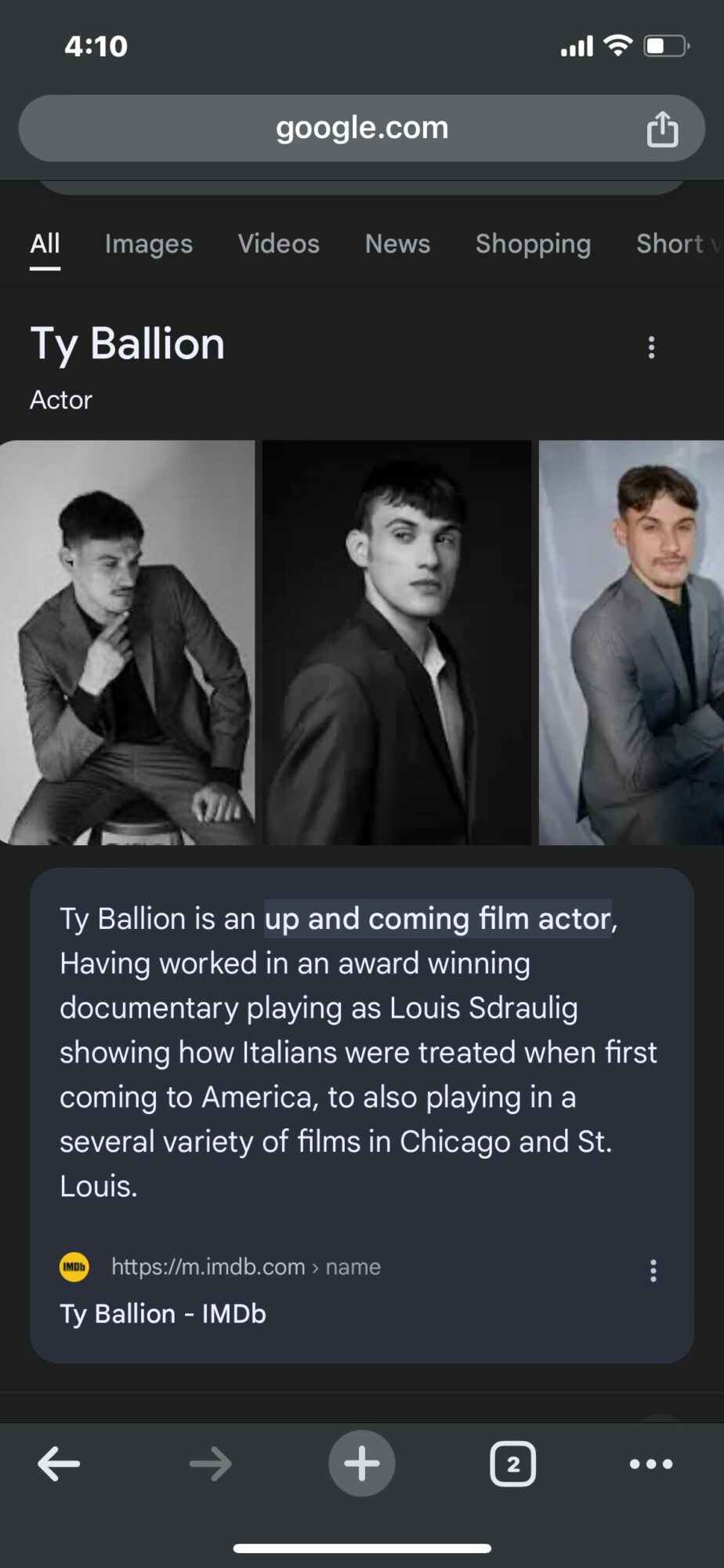Open the browser's three-dot menu
The height and width of the screenshot is (1568, 724).
[651, 1464]
